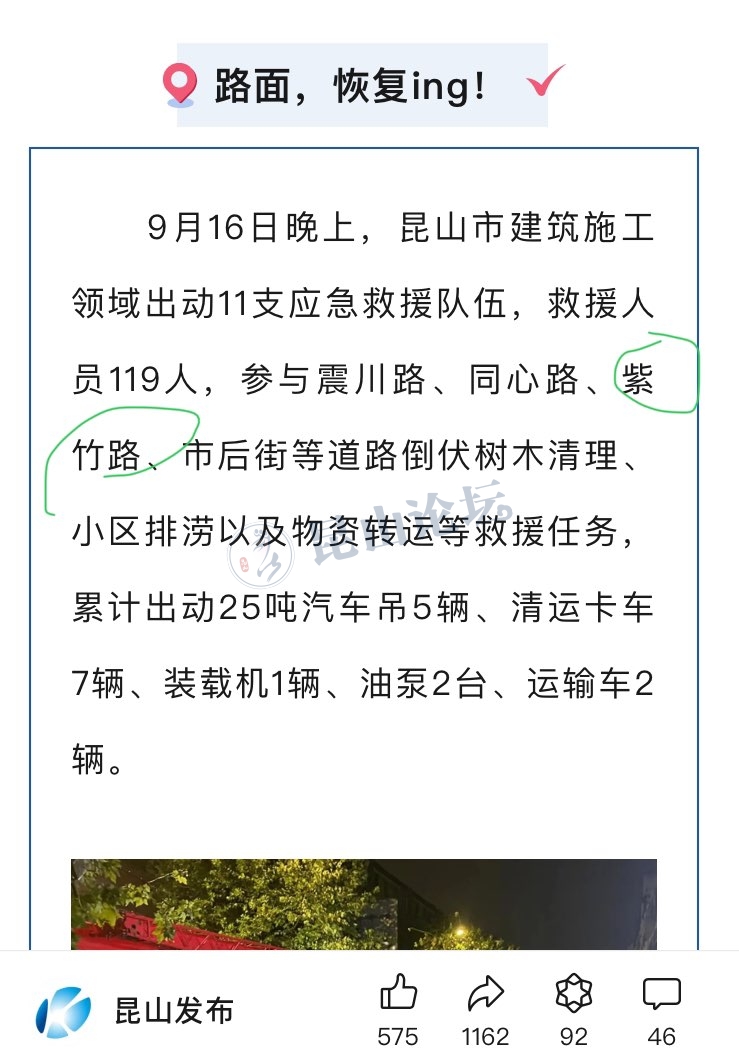Share the article via the arrow icon
Viewport: 739px width, 1062px height.
click(485, 995)
